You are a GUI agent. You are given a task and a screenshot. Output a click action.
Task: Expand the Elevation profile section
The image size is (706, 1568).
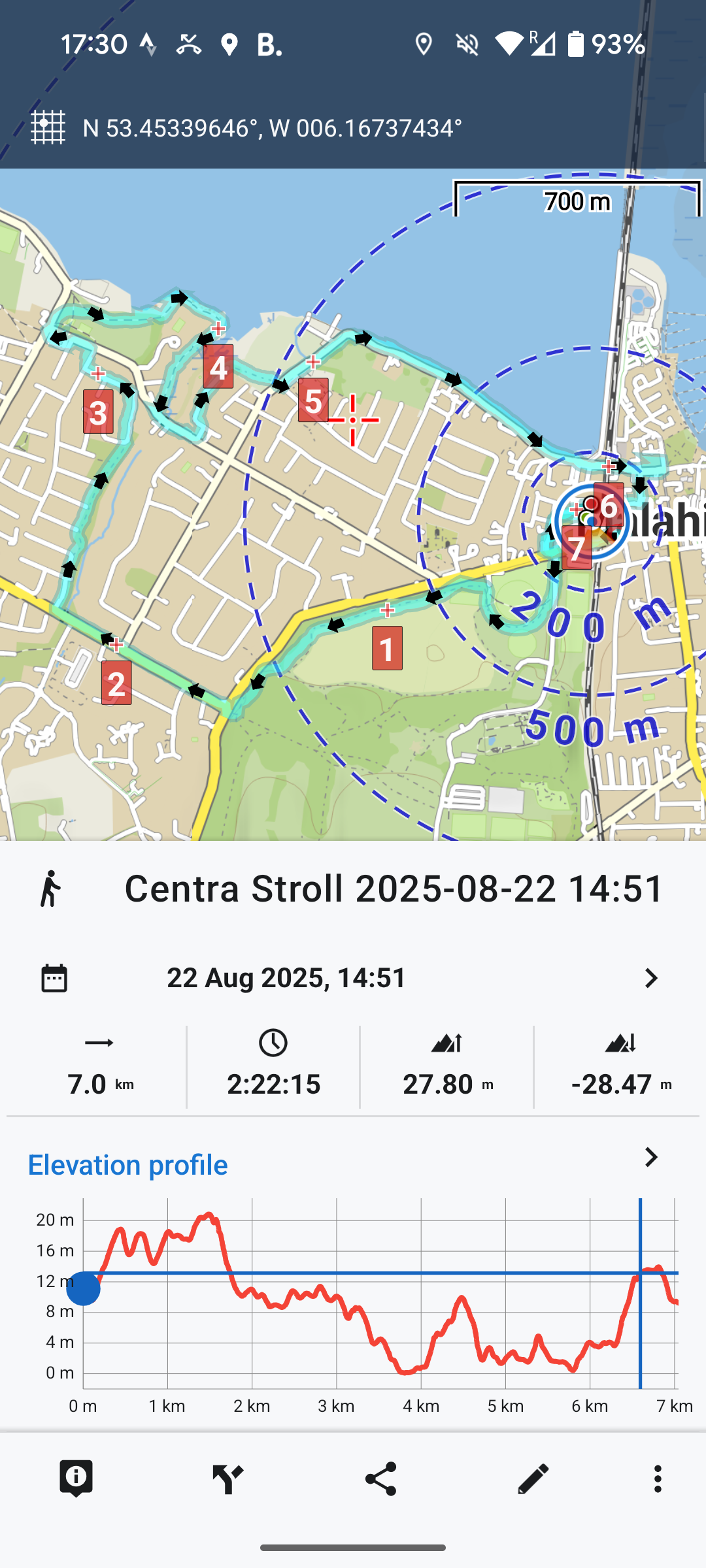click(x=650, y=1158)
